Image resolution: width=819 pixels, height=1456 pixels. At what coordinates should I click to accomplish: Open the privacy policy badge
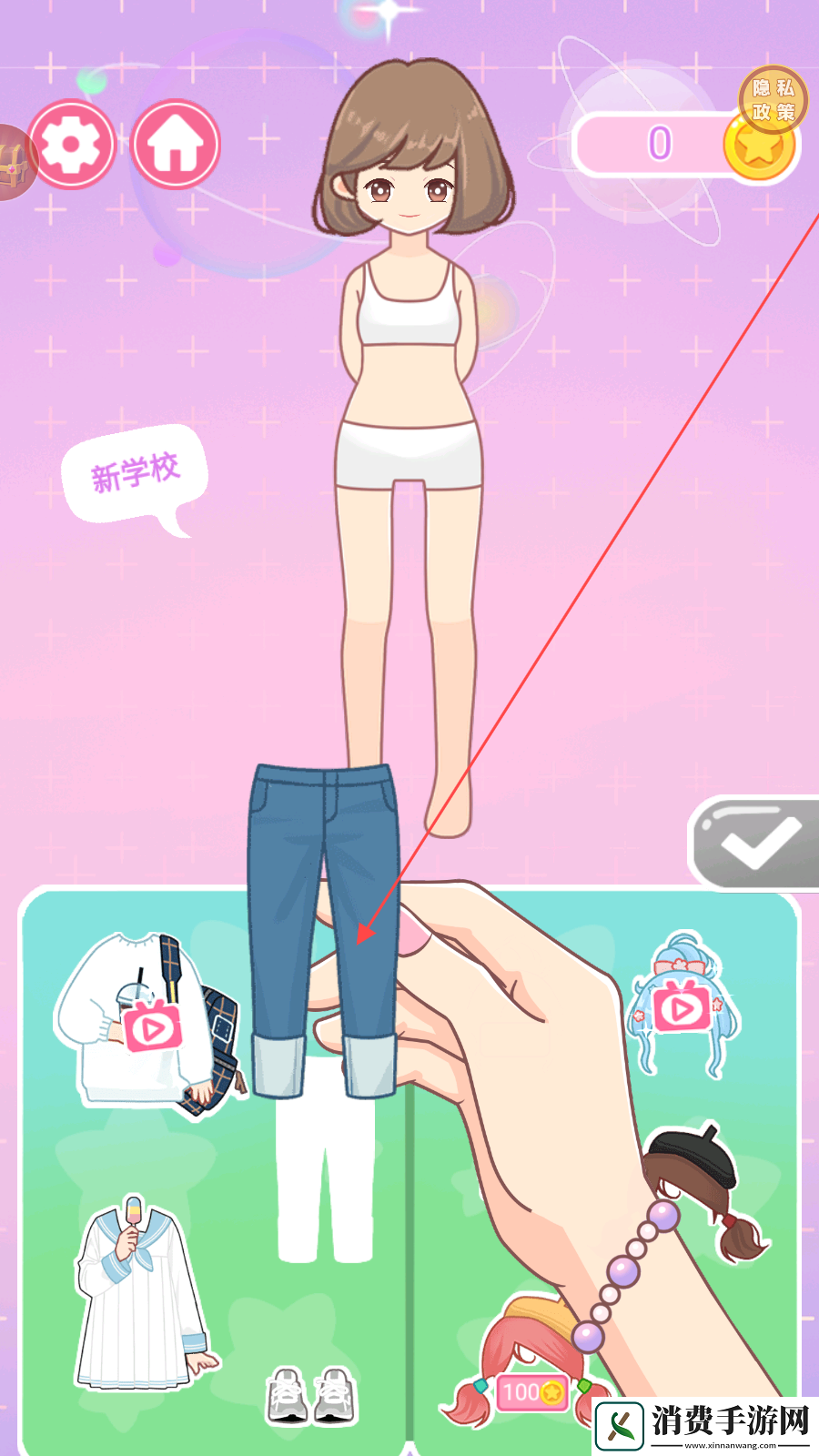tap(773, 100)
